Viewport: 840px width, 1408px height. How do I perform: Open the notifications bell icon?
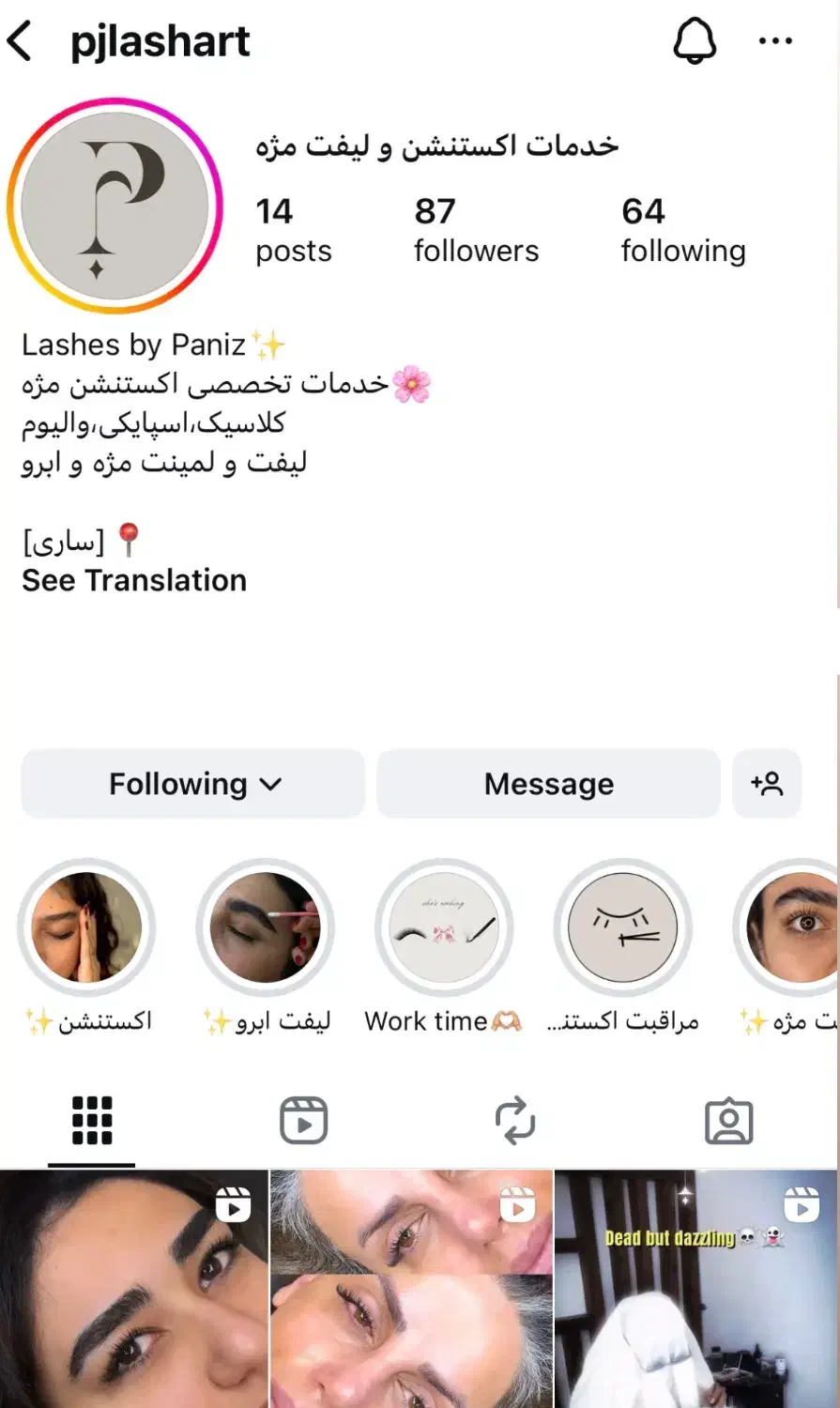[695, 39]
